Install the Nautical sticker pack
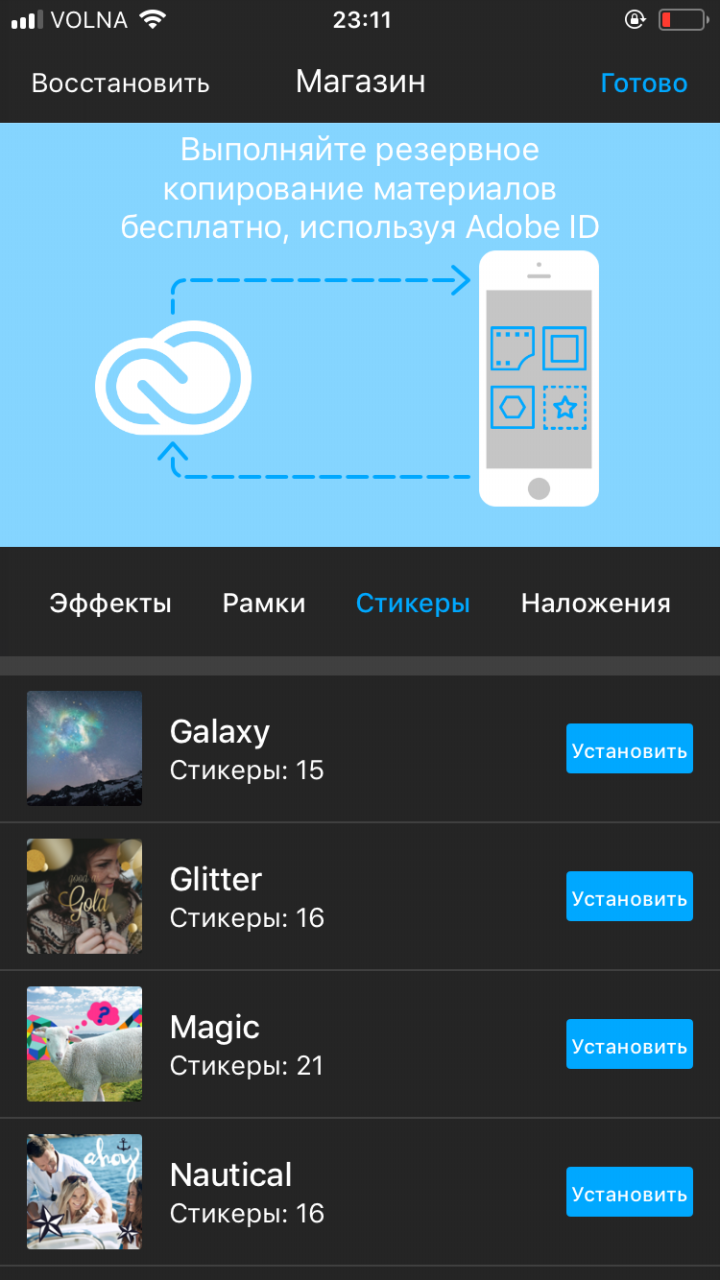This screenshot has width=720, height=1280. point(629,1192)
